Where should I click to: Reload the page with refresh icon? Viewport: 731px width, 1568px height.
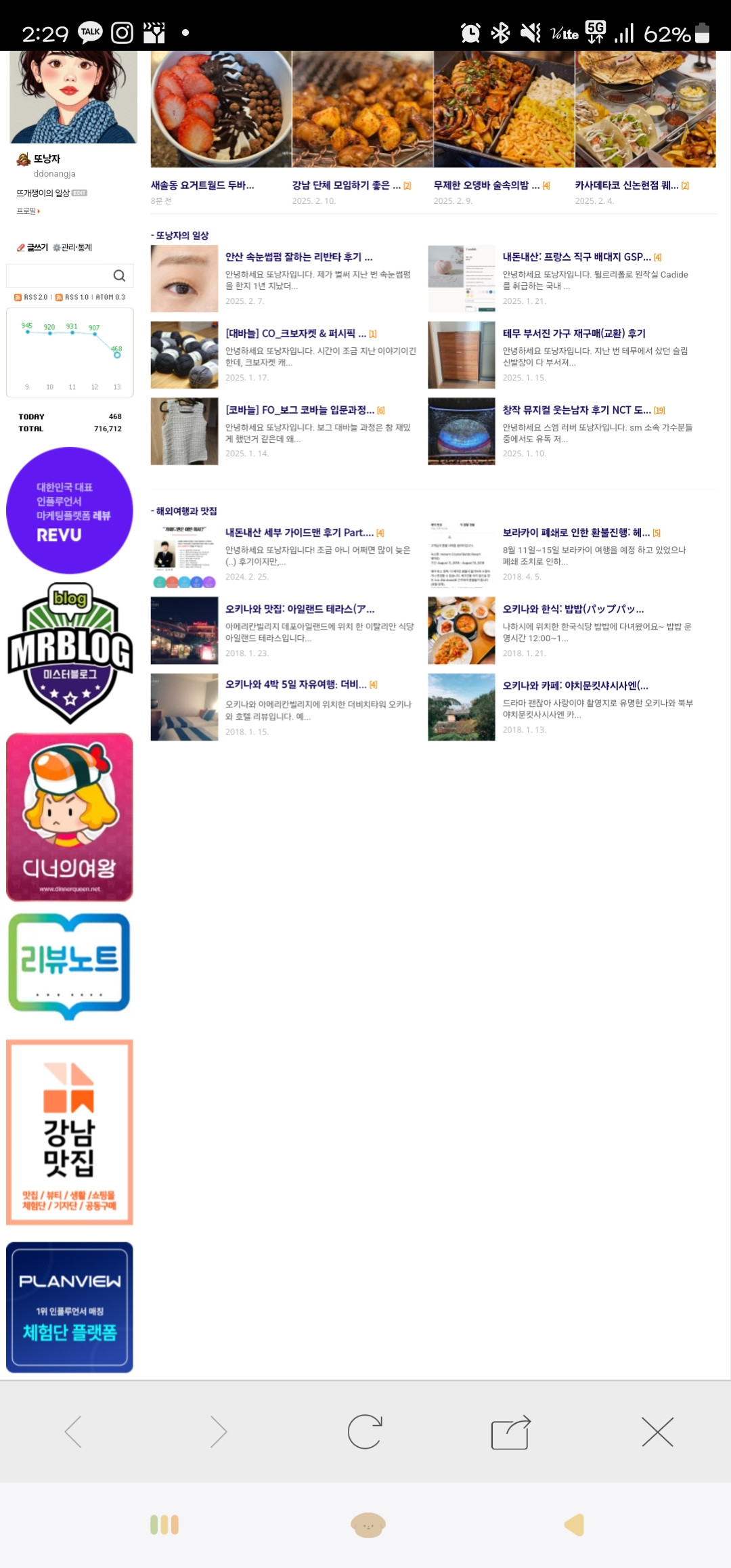click(x=365, y=1431)
